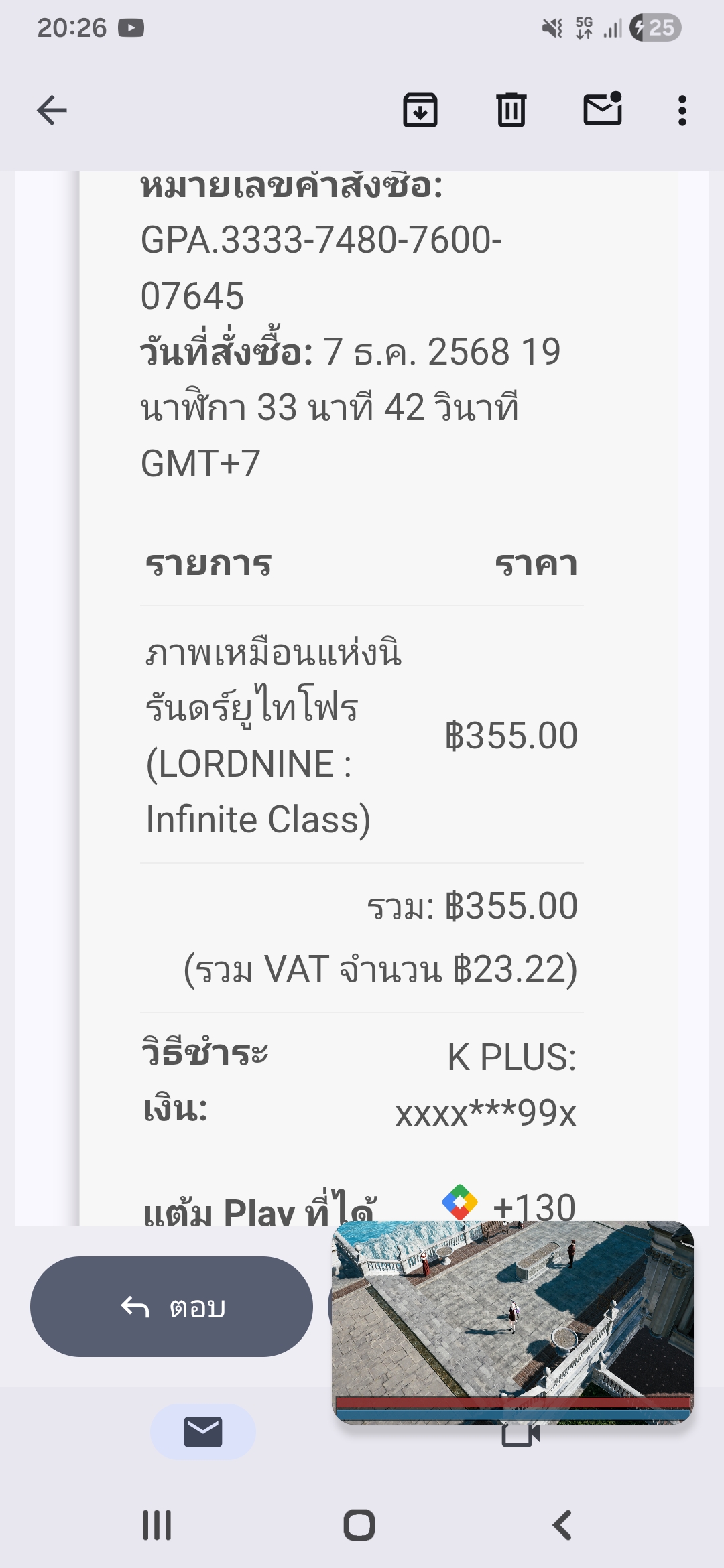Tap the ตอบ reply button

[172, 1307]
